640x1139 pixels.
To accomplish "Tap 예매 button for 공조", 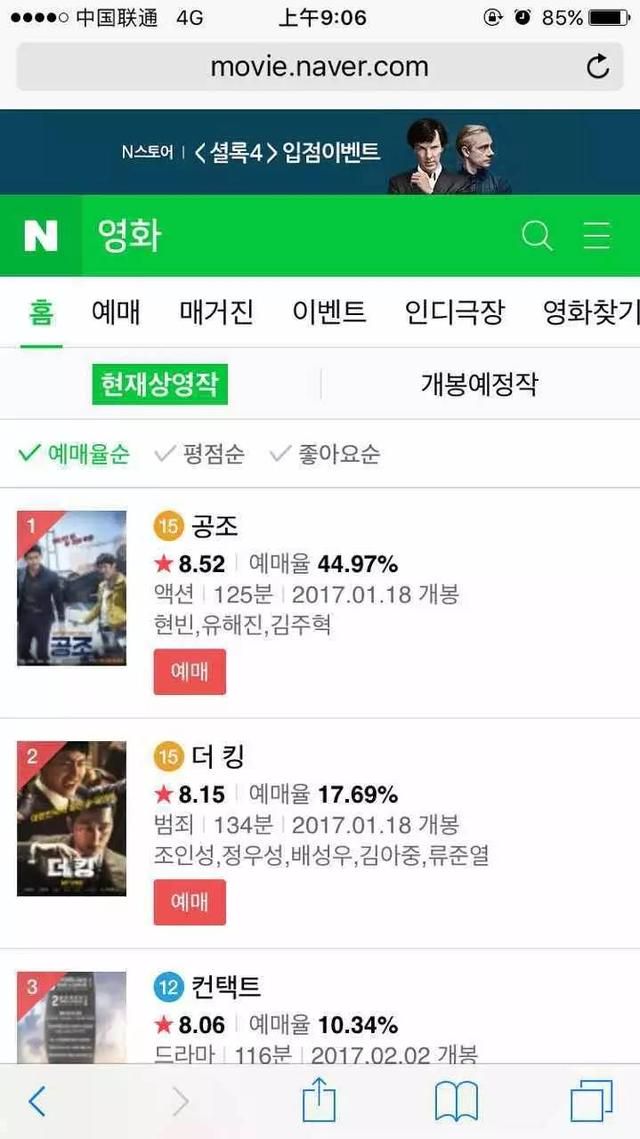I will [190, 672].
